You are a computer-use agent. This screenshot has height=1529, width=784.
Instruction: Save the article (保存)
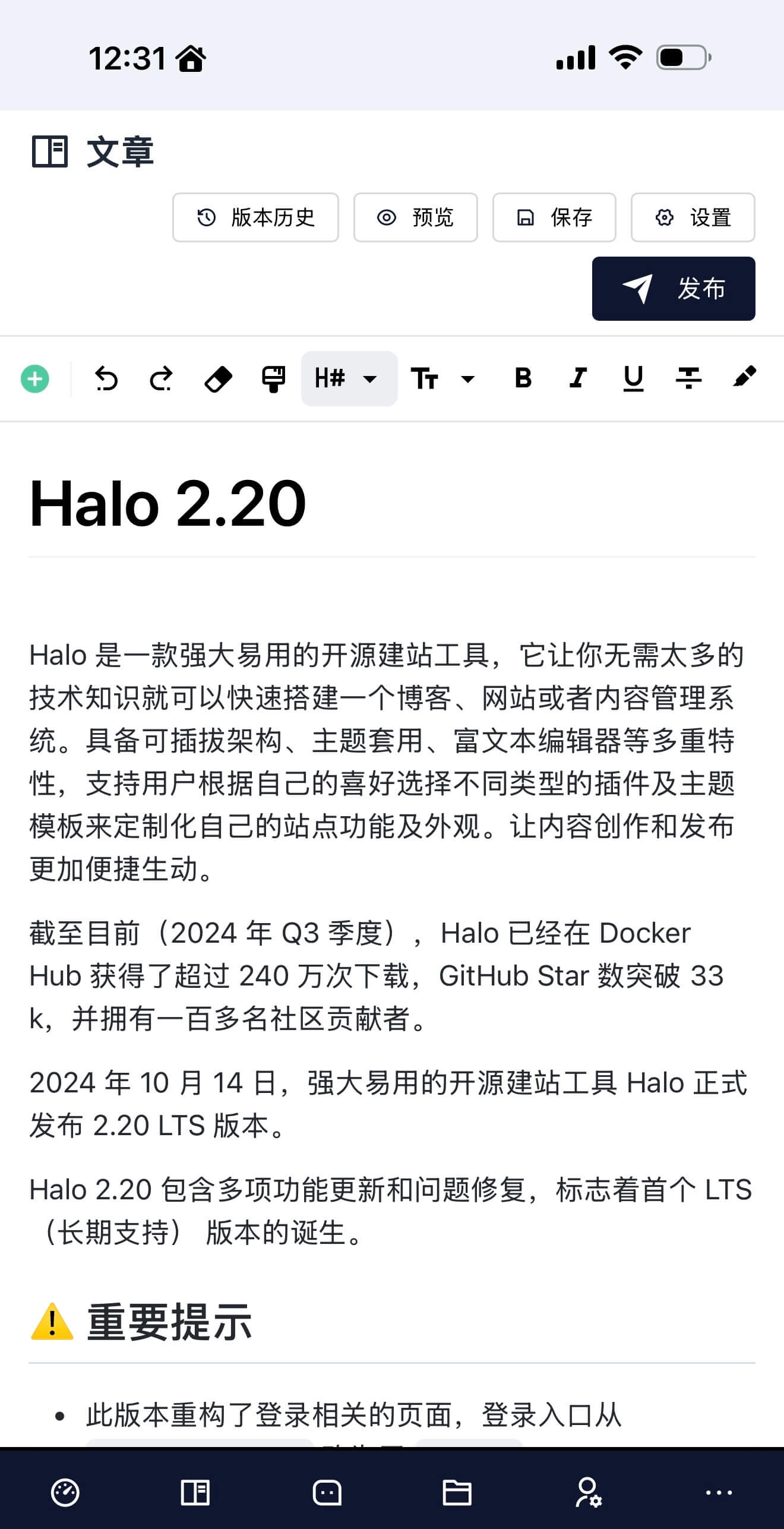(x=554, y=217)
